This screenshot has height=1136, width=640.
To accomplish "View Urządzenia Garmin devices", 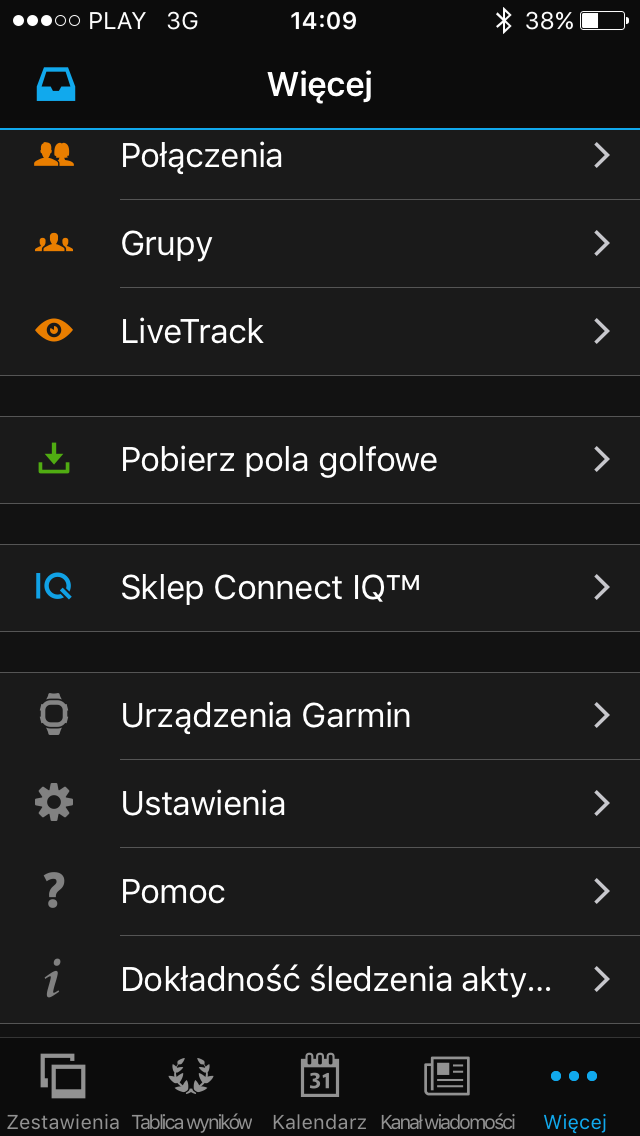I will pos(320,716).
